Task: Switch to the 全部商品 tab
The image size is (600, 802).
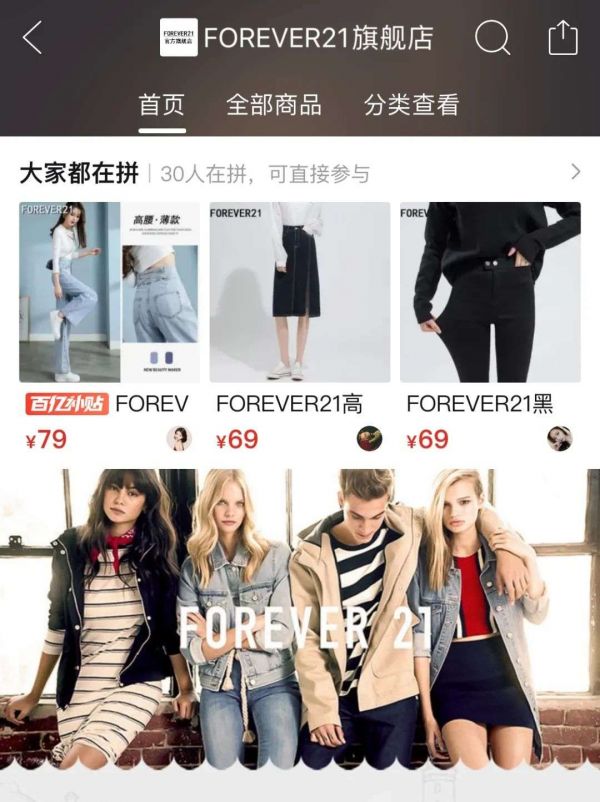Action: [274, 104]
